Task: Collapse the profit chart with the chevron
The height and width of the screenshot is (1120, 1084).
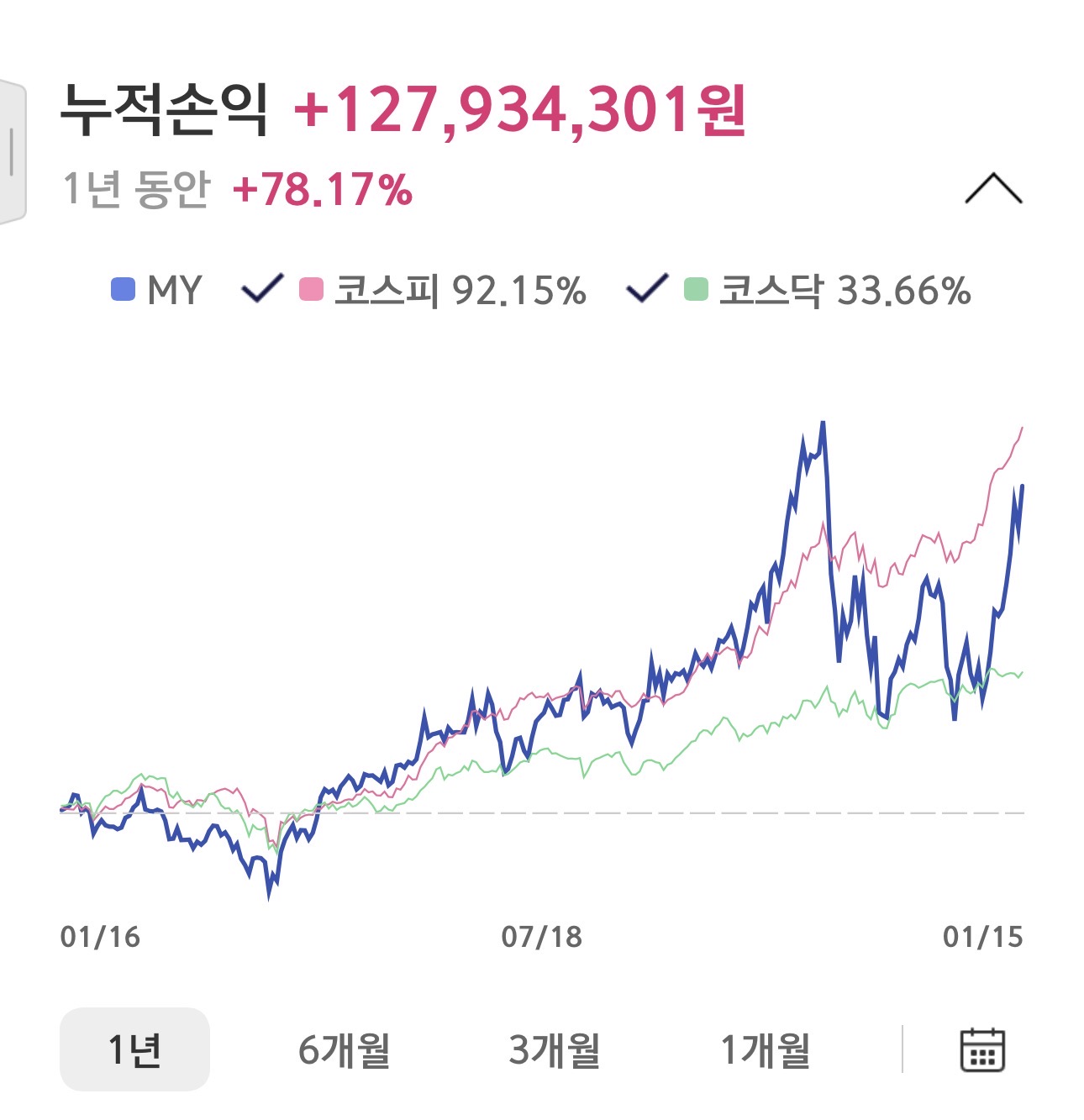Action: [x=996, y=189]
